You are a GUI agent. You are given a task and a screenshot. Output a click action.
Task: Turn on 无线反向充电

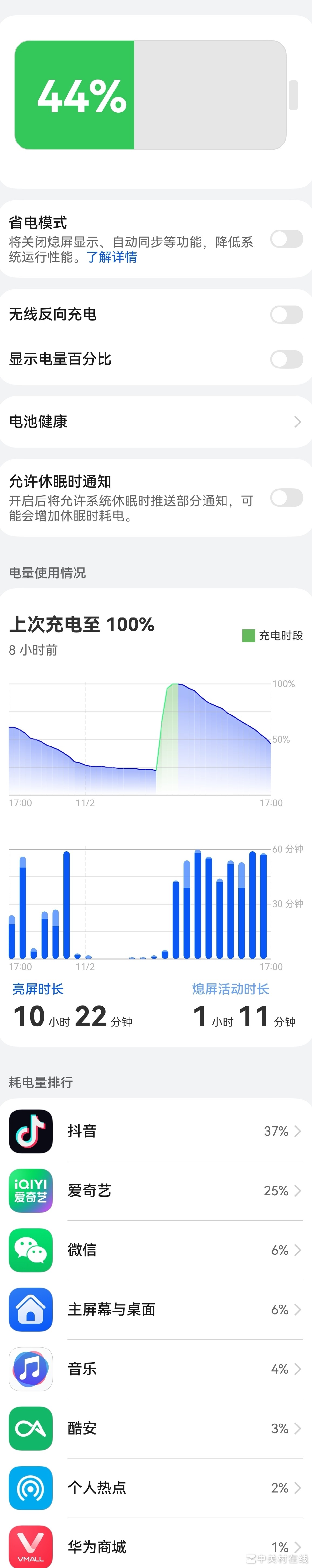pyautogui.click(x=286, y=315)
